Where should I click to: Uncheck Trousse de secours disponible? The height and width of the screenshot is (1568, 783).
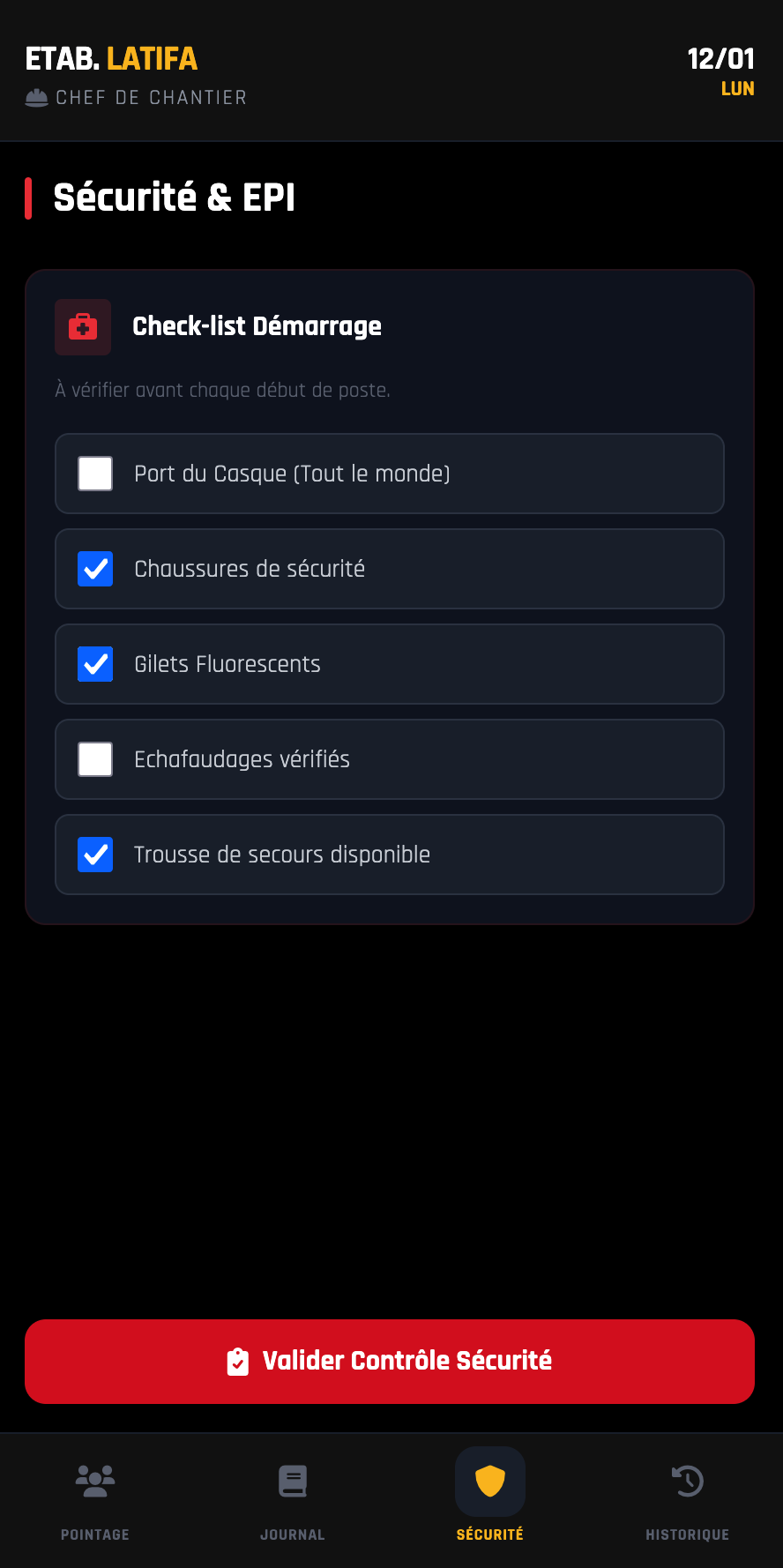coord(94,855)
